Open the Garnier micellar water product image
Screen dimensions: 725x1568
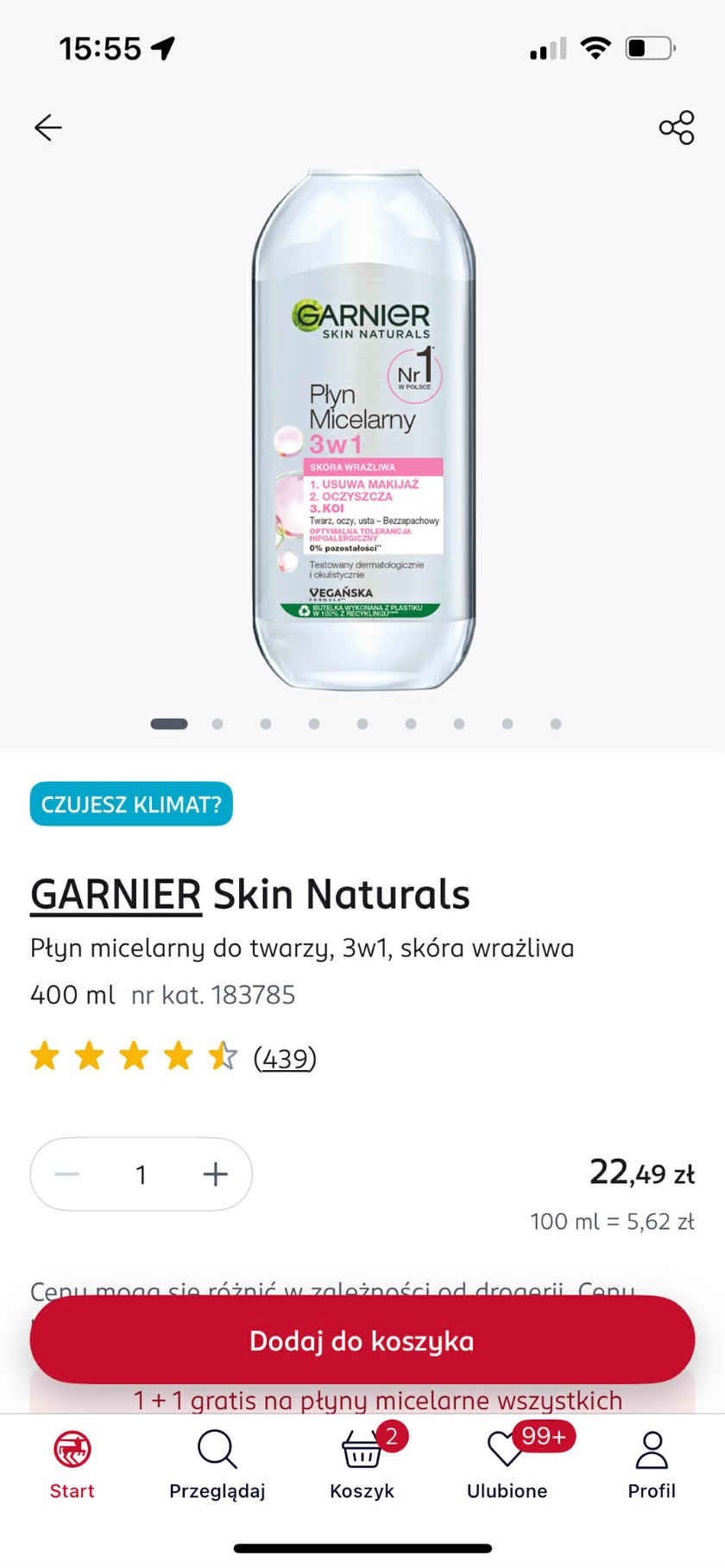coord(362,431)
